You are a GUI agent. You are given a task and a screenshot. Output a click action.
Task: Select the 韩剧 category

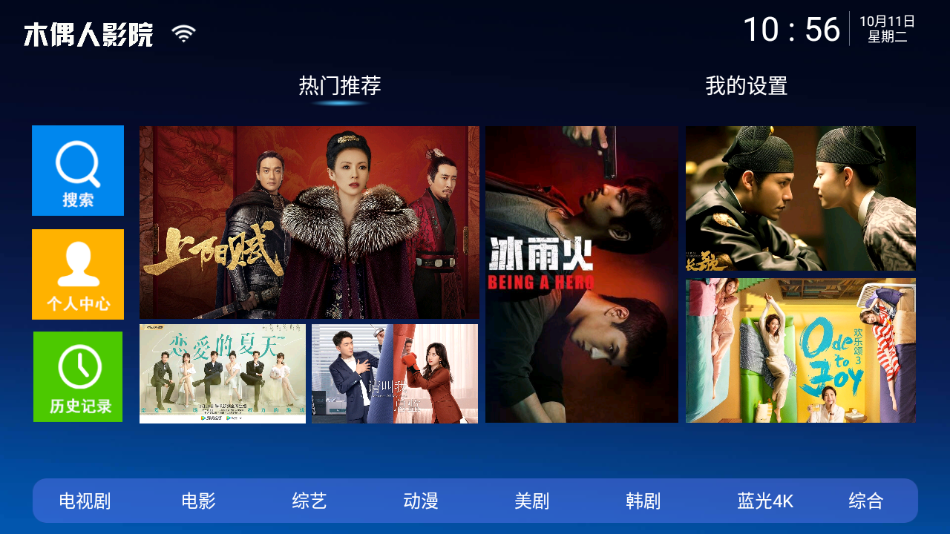643,501
